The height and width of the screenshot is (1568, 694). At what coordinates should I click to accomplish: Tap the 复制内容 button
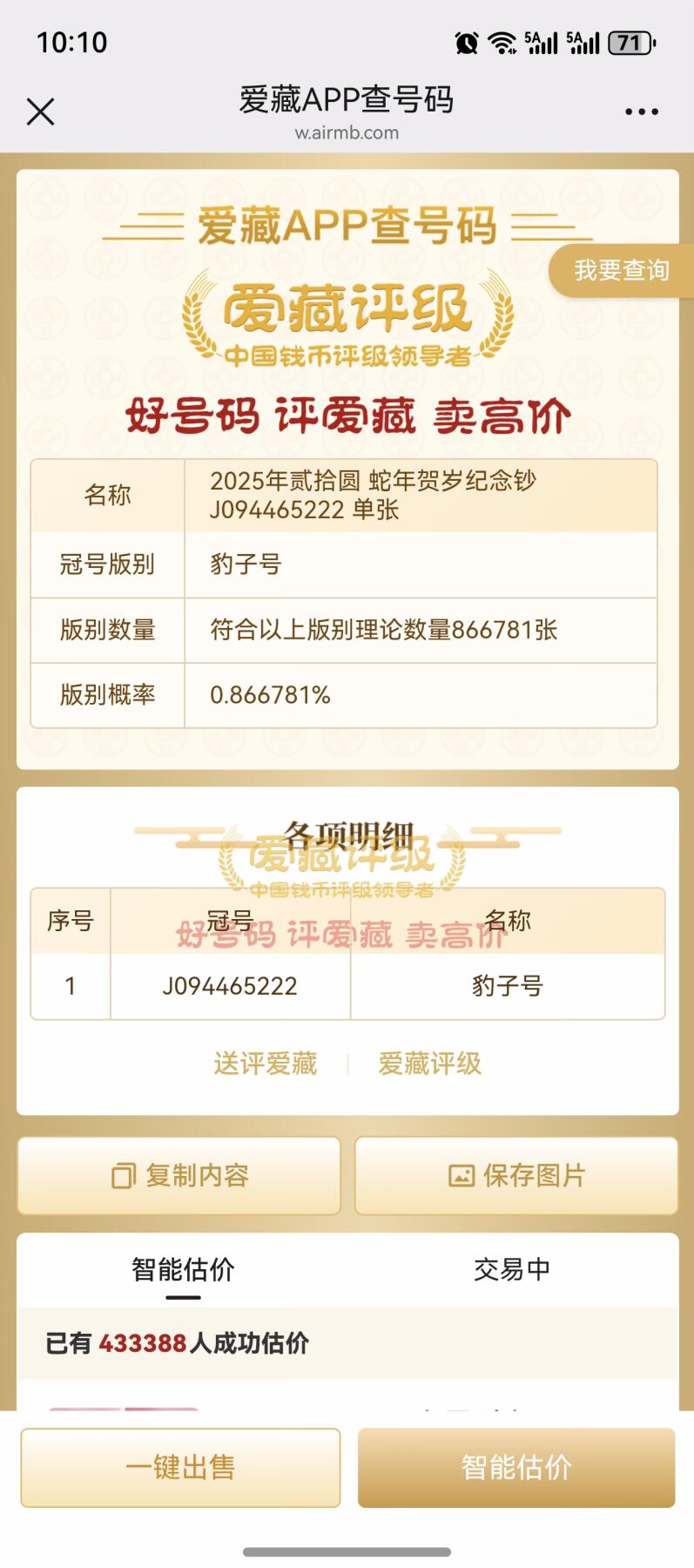pos(179,1175)
